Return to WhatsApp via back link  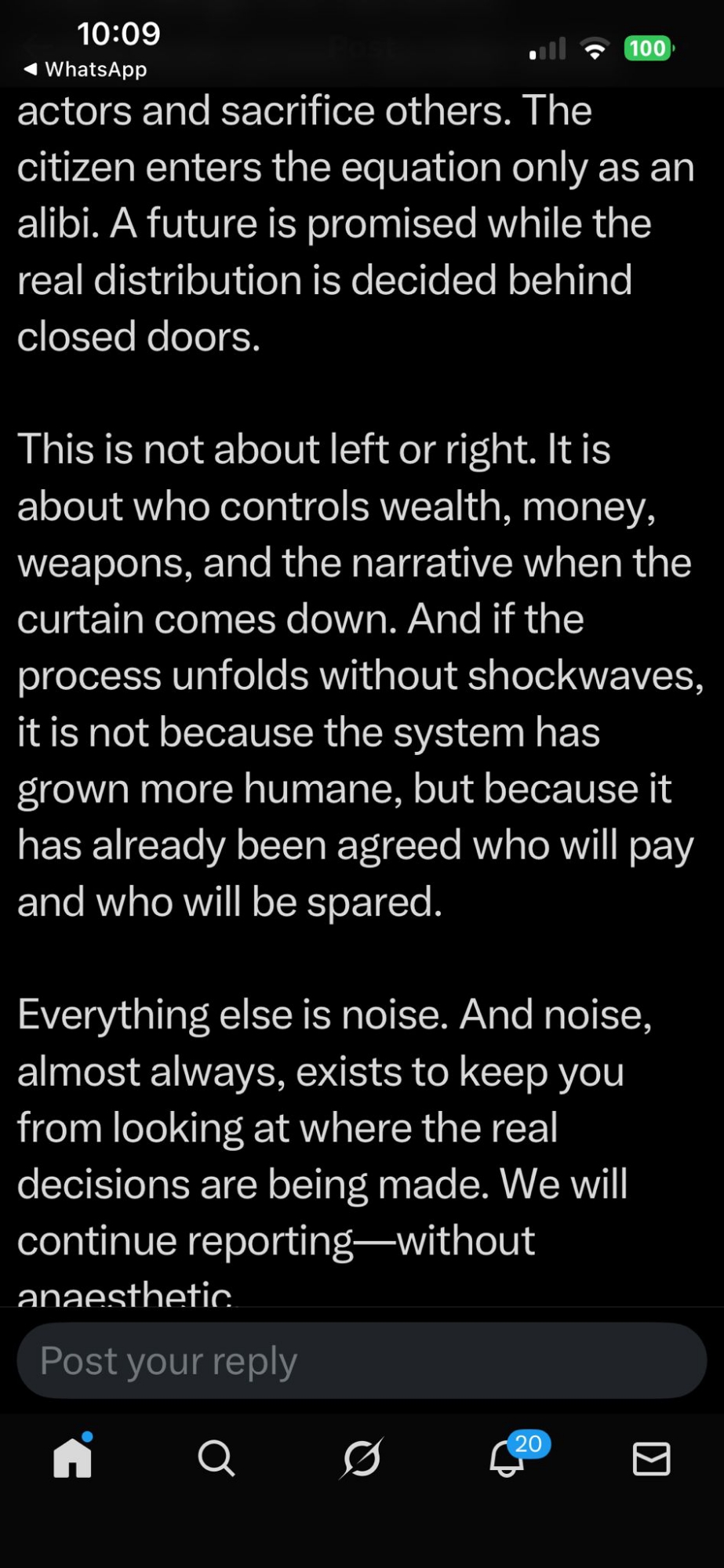pyautogui.click(x=86, y=69)
